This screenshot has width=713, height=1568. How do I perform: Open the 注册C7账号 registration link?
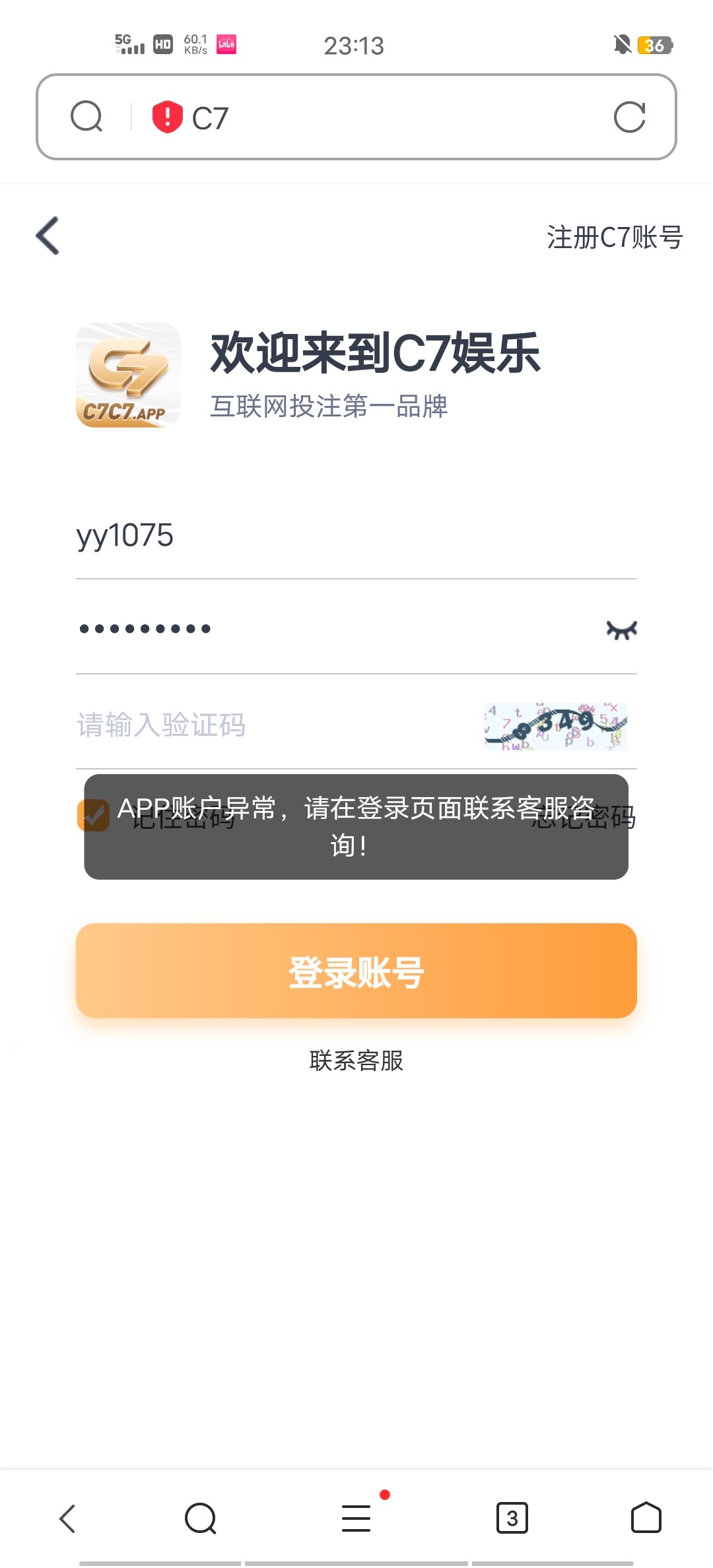pos(615,236)
